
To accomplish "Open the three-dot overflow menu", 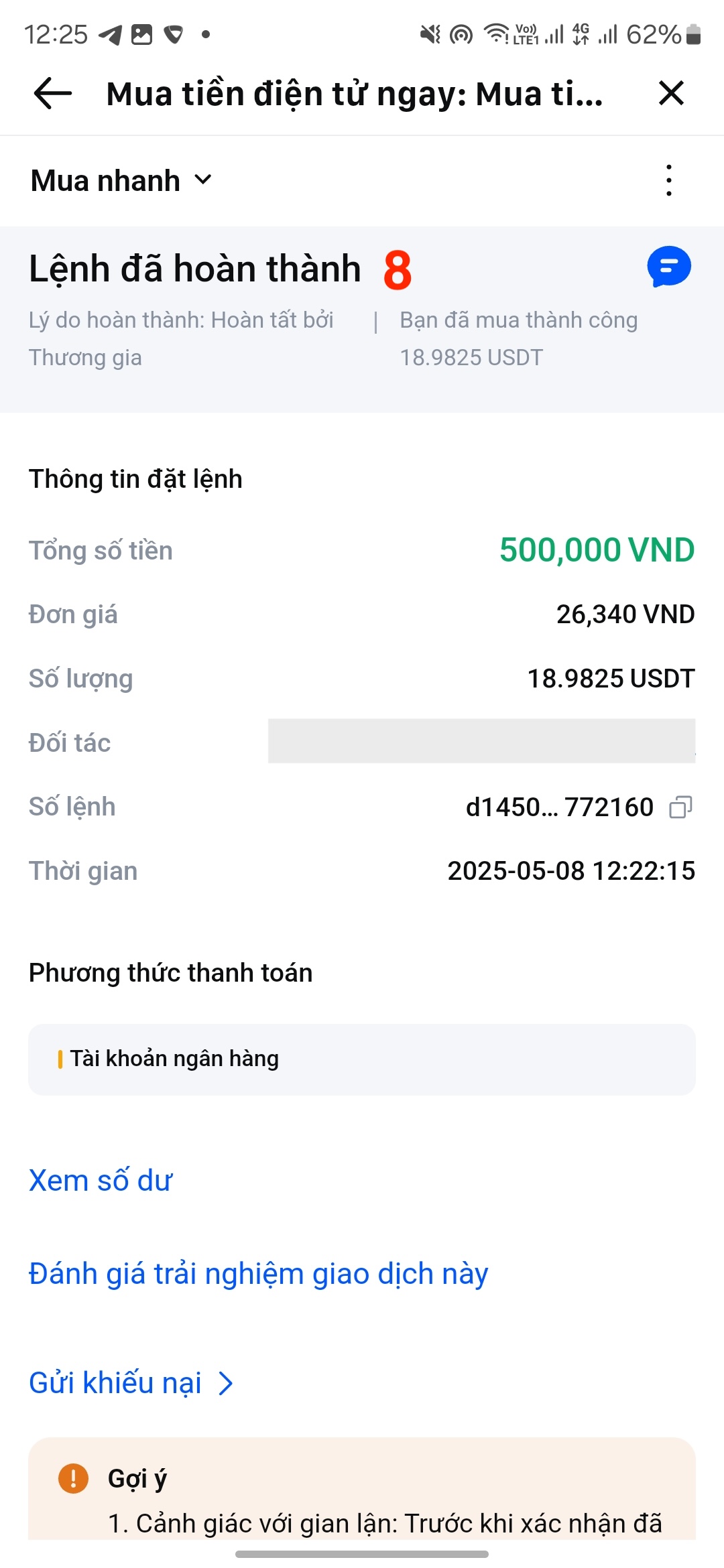I will 668,180.
